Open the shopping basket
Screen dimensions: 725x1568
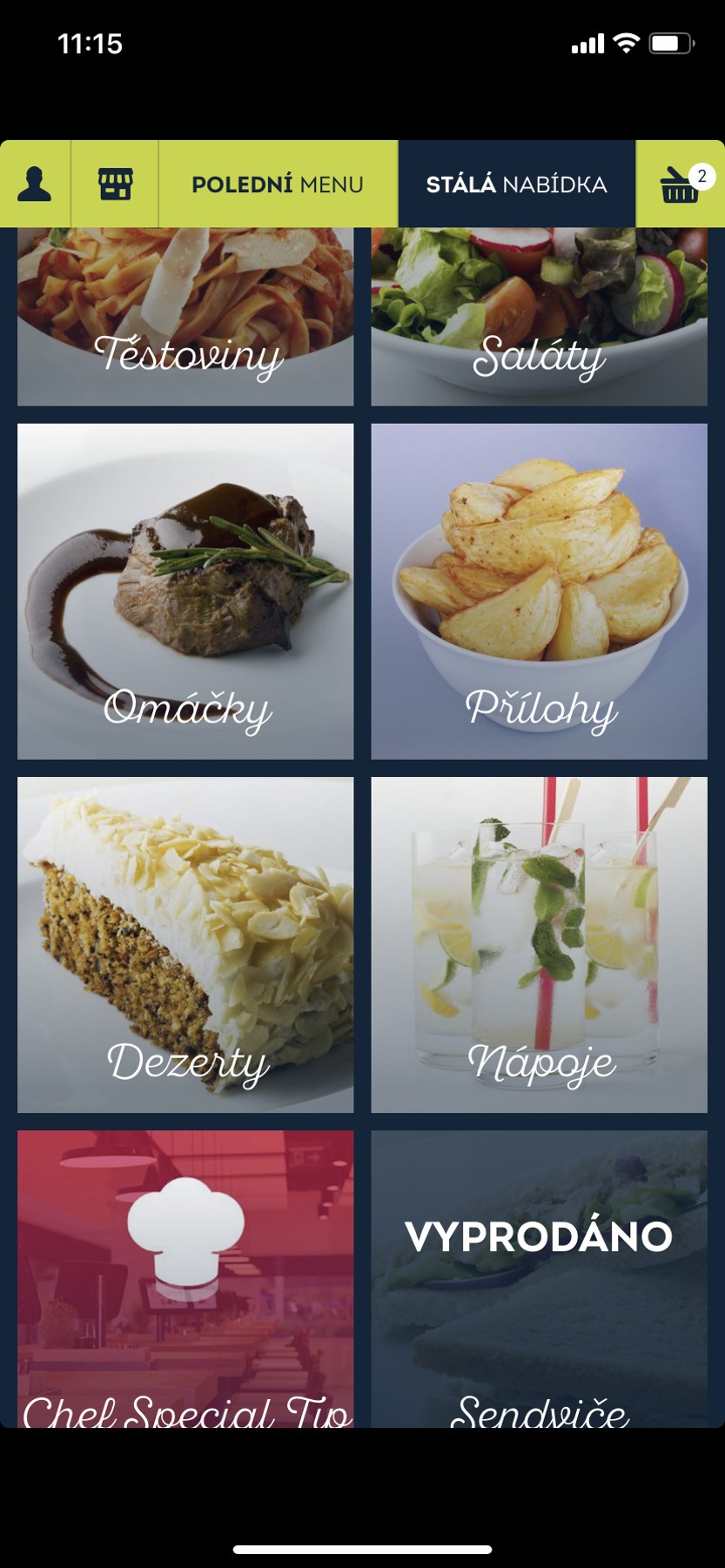(x=681, y=184)
